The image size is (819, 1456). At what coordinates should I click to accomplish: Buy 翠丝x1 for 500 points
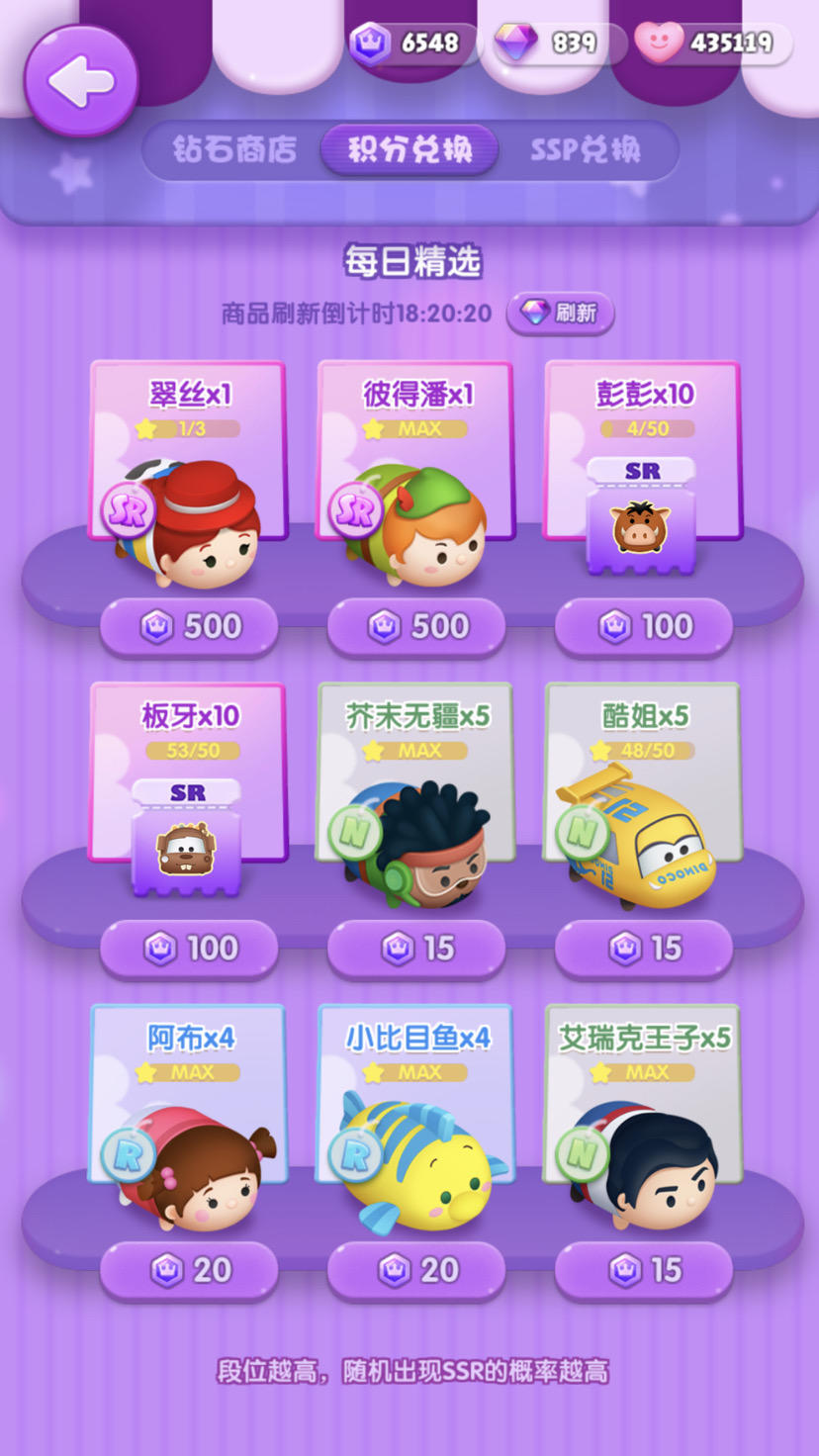pos(189,626)
